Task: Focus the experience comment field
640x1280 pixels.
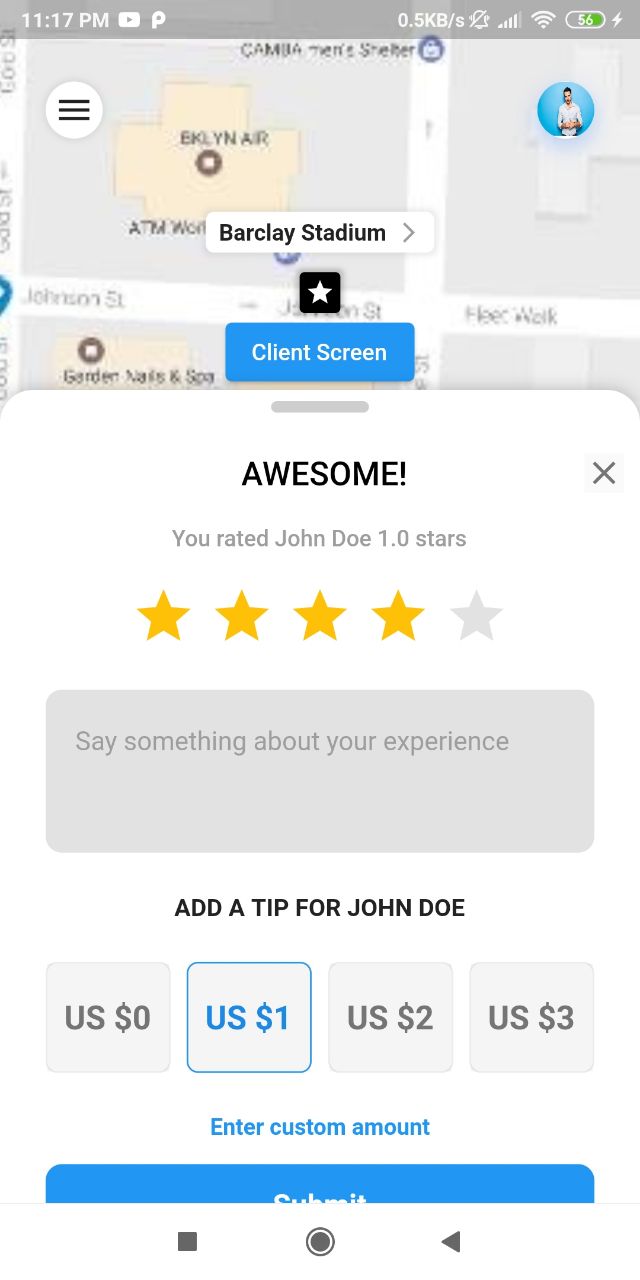Action: [x=320, y=771]
